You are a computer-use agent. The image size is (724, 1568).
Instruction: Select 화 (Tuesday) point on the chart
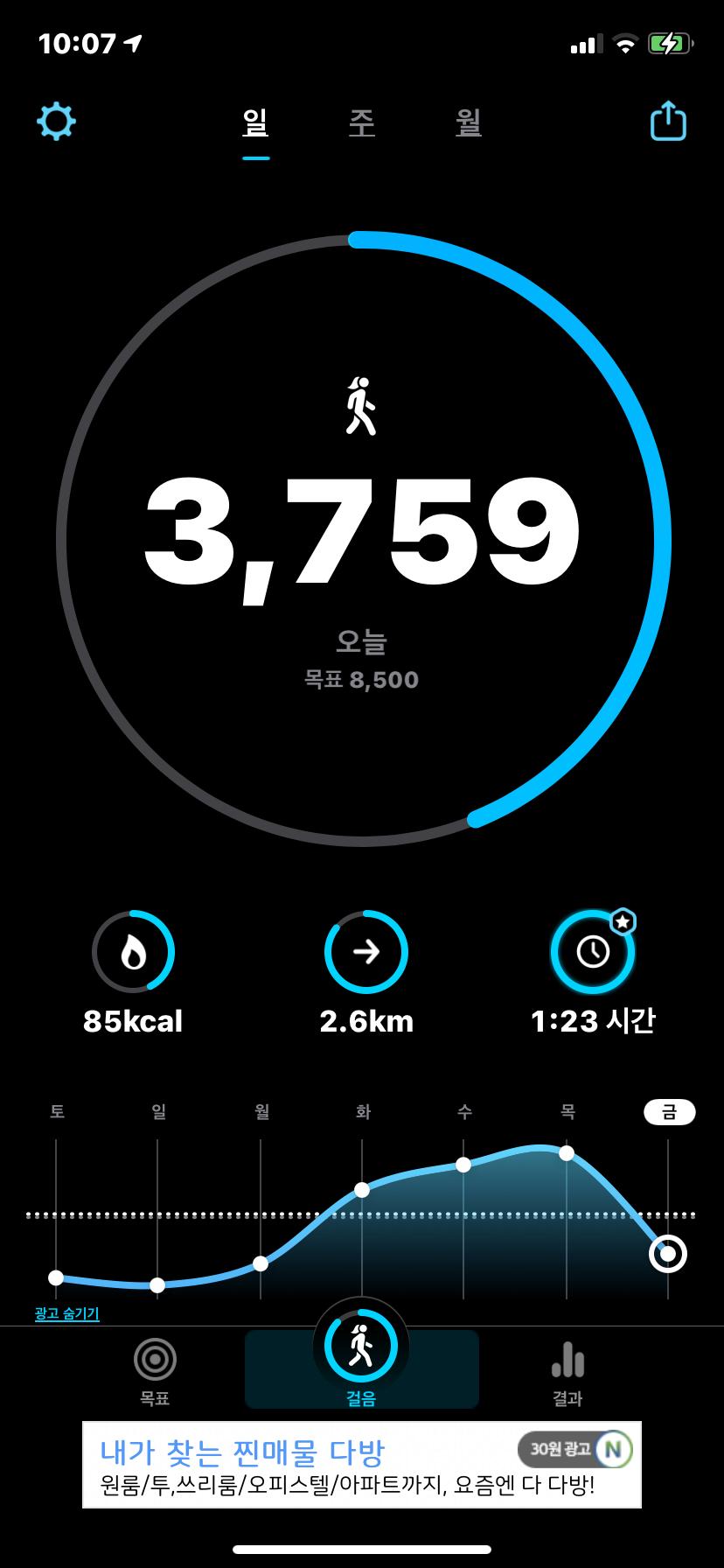click(362, 1190)
